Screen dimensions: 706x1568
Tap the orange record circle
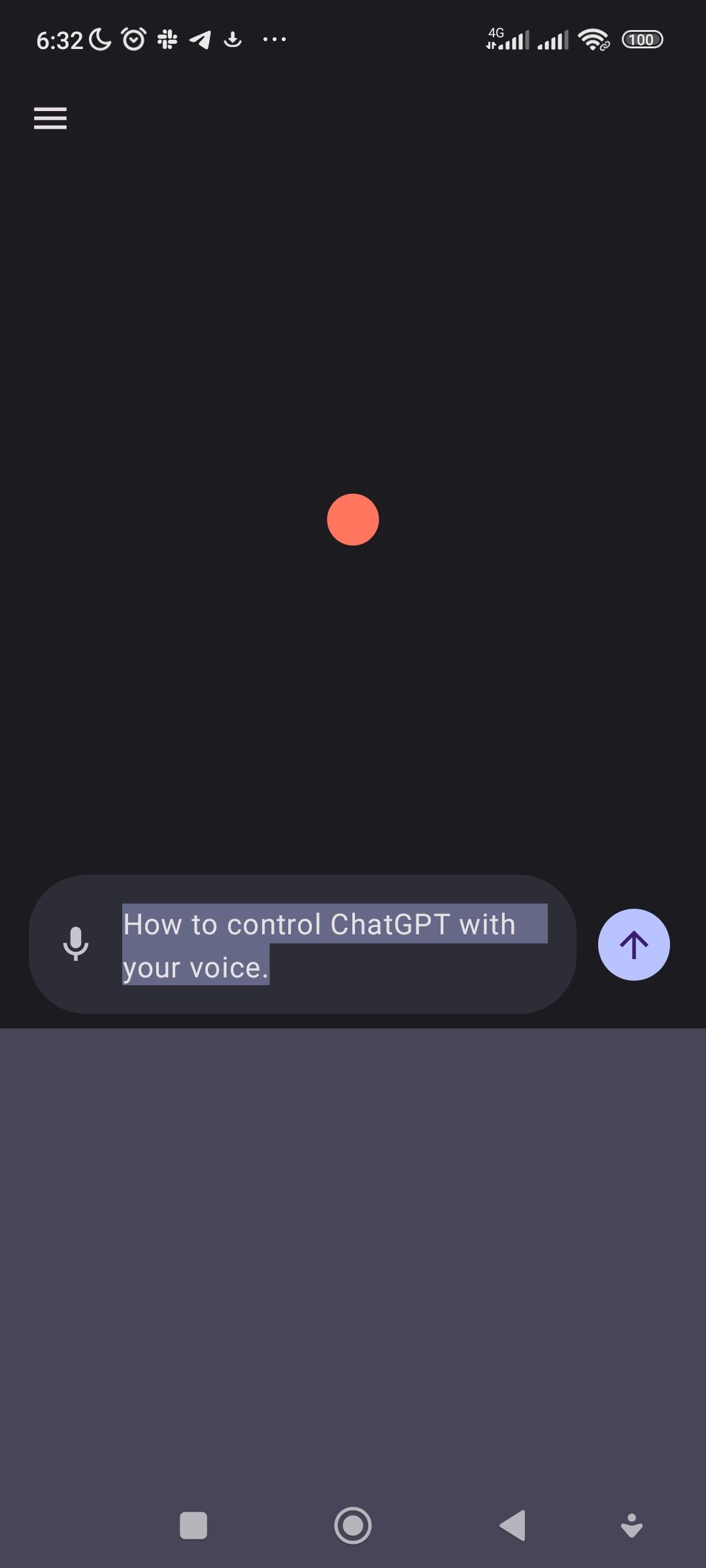pyautogui.click(x=353, y=519)
